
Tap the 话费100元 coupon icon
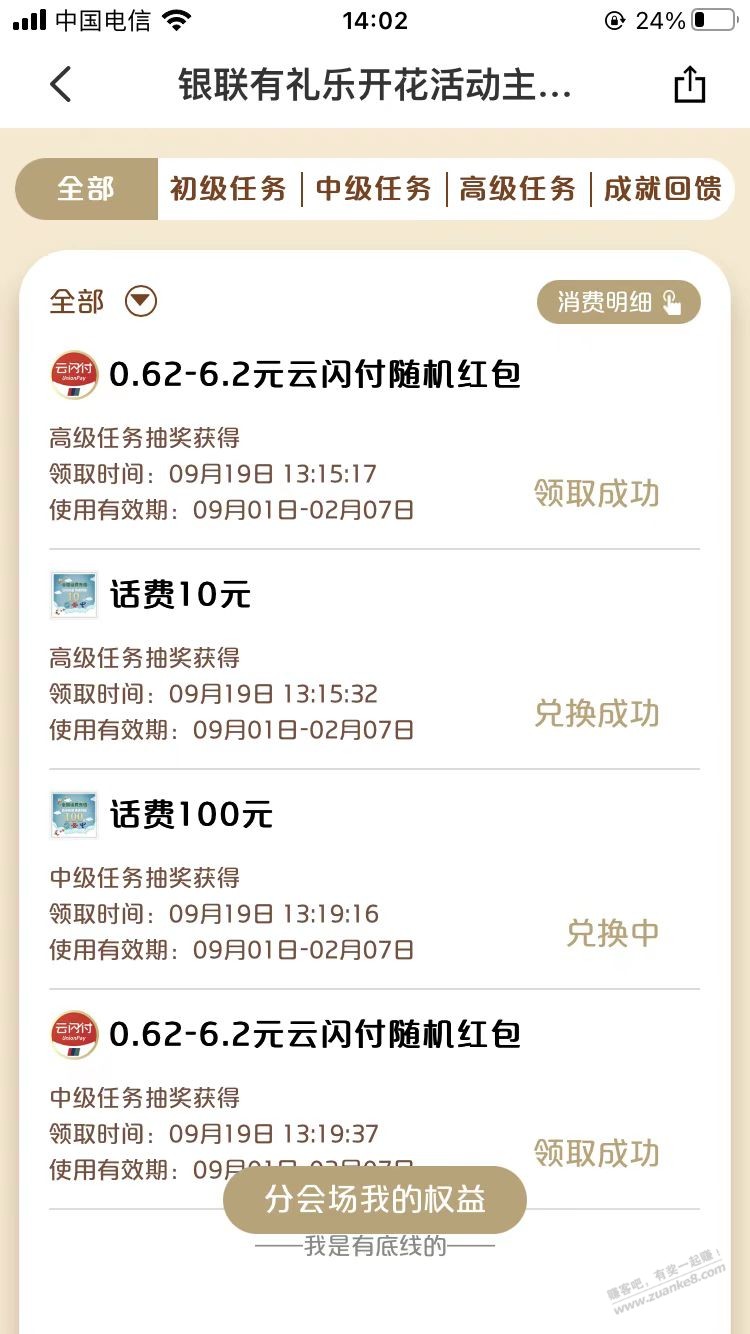[x=73, y=814]
